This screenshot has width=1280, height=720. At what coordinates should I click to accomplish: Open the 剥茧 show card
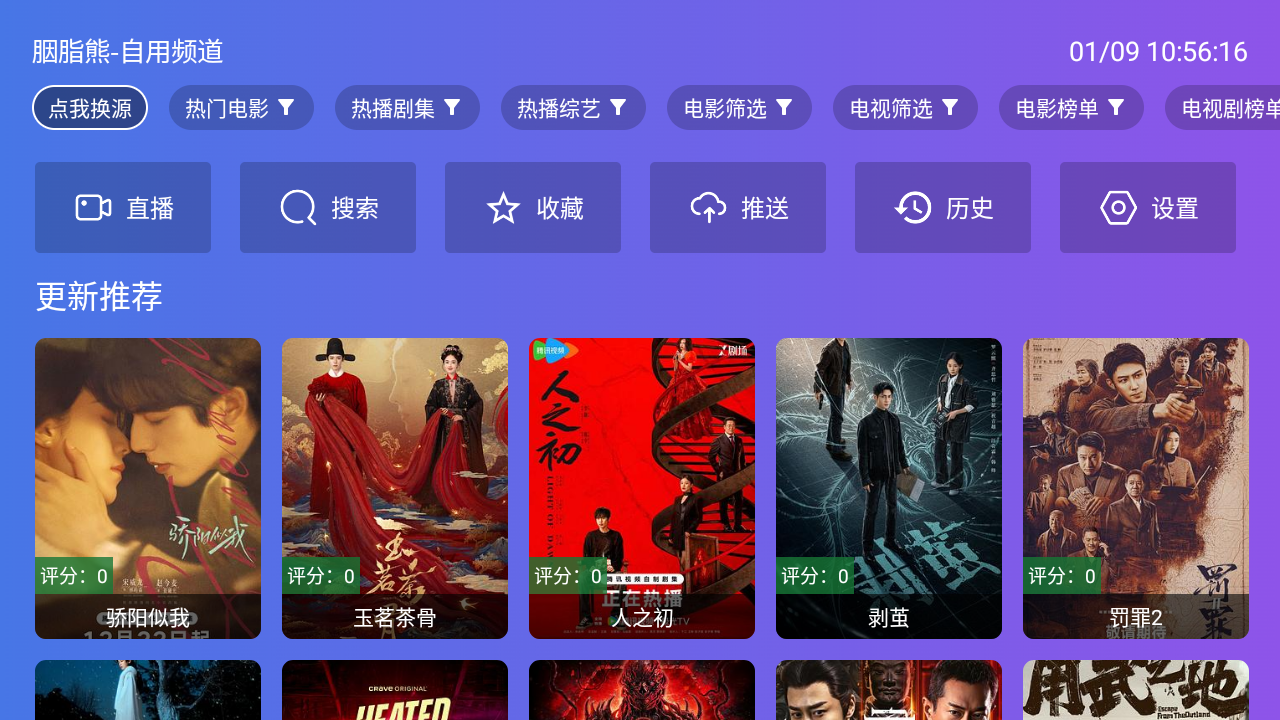click(x=889, y=488)
